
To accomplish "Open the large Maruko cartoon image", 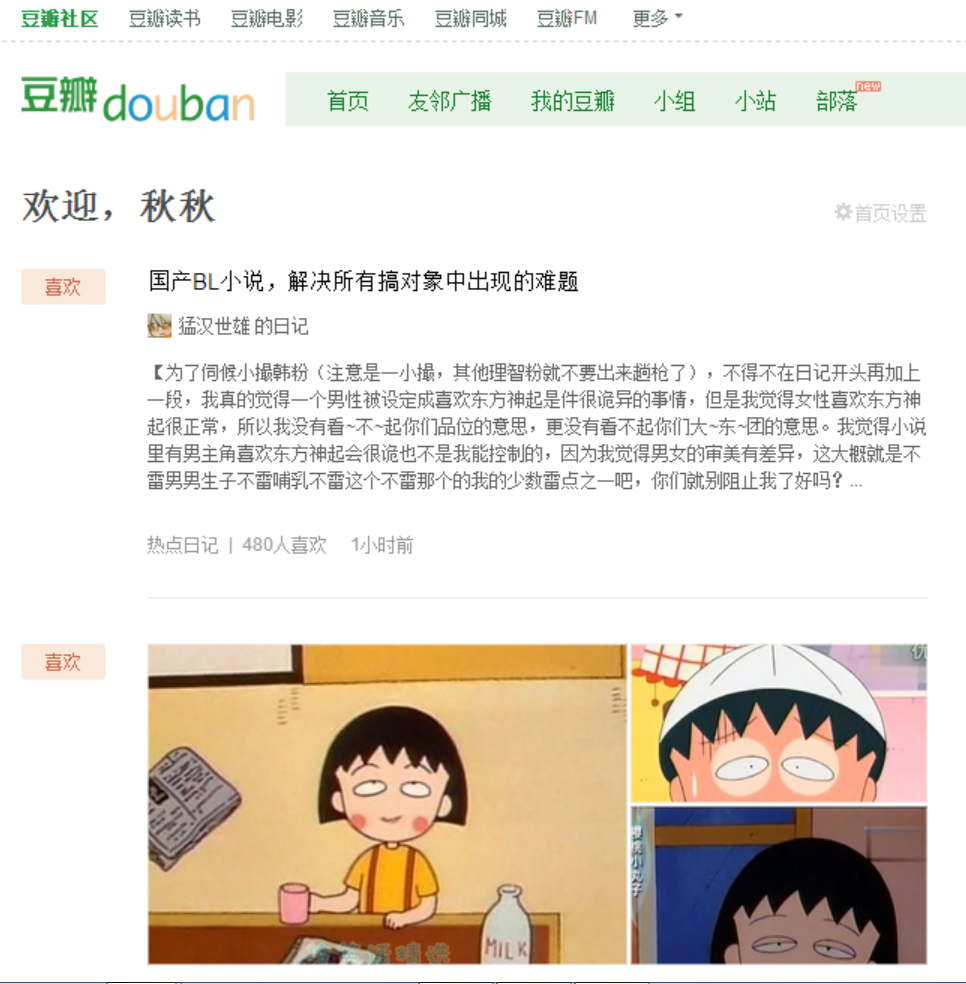I will tap(387, 803).
